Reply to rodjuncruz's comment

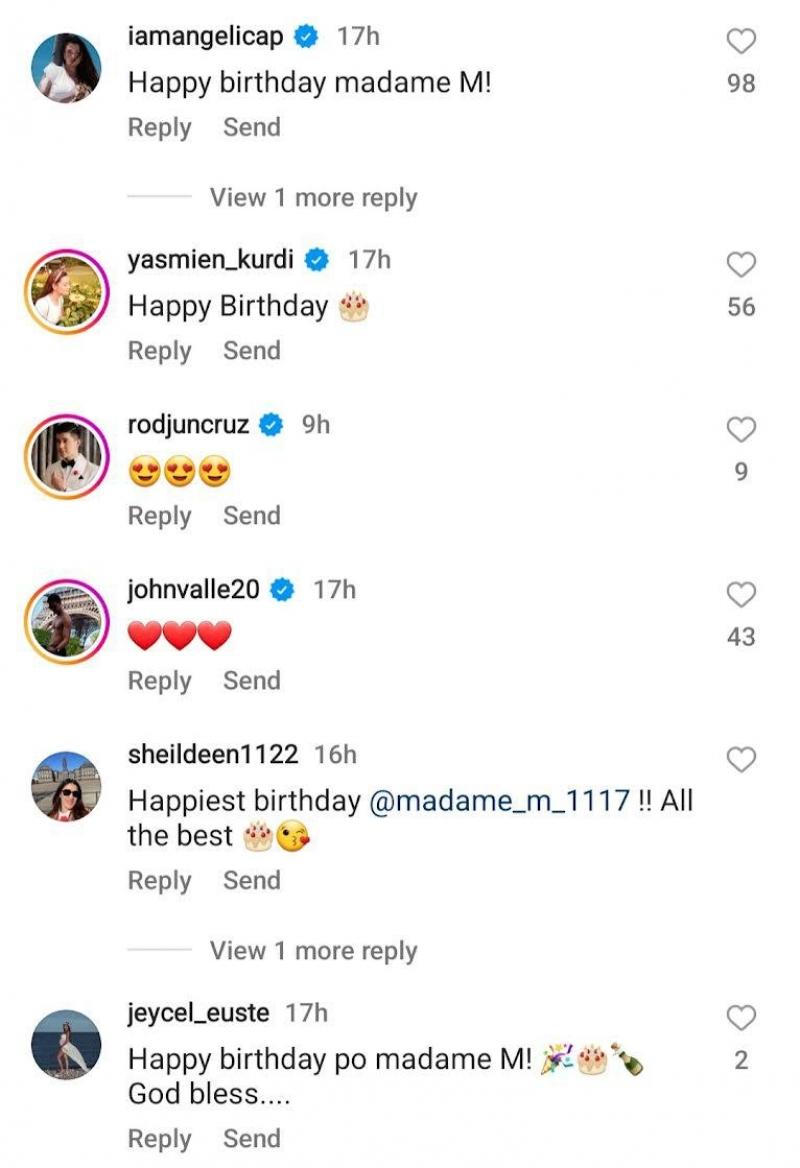159,516
